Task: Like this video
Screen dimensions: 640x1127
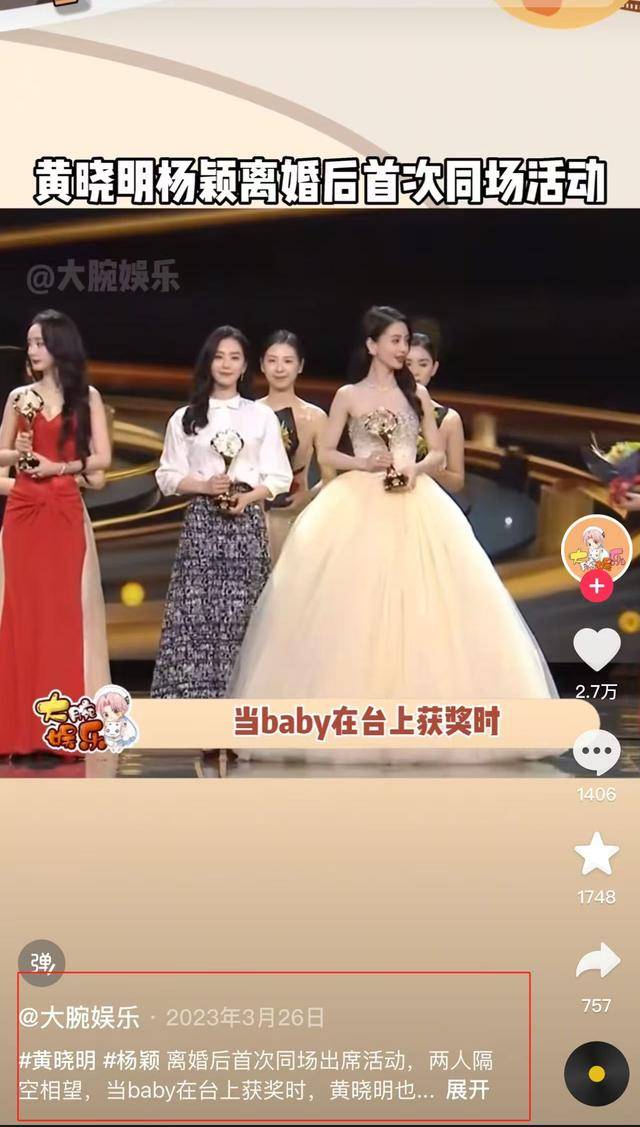Action: (x=597, y=649)
